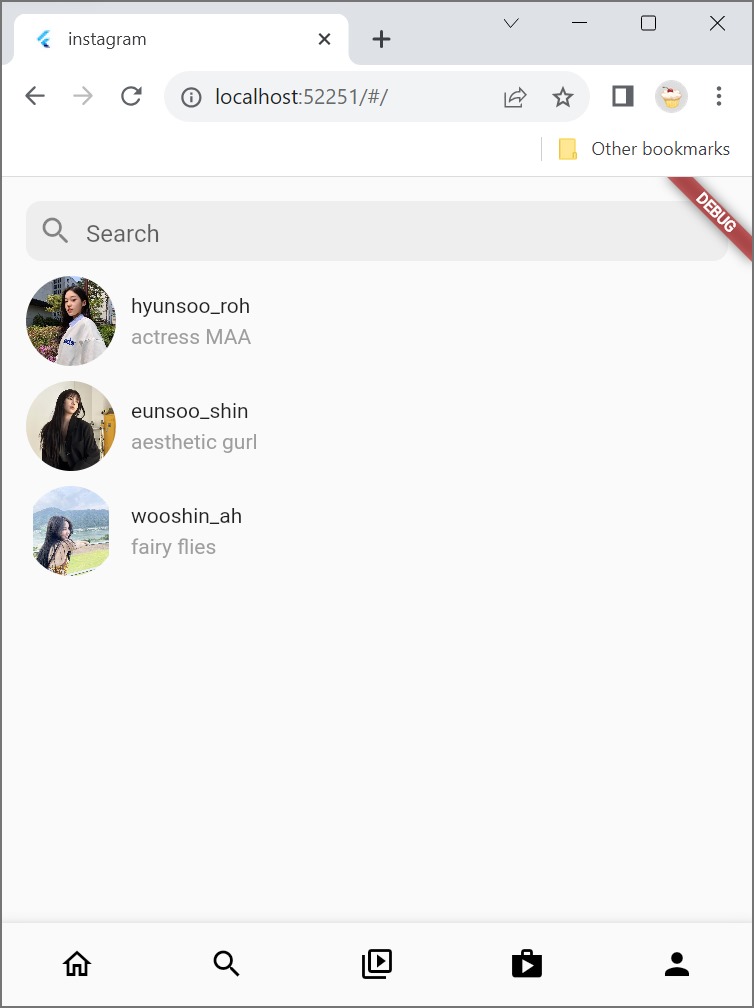Bookmark this page with the star icon
This screenshot has height=1008, width=754.
563,96
